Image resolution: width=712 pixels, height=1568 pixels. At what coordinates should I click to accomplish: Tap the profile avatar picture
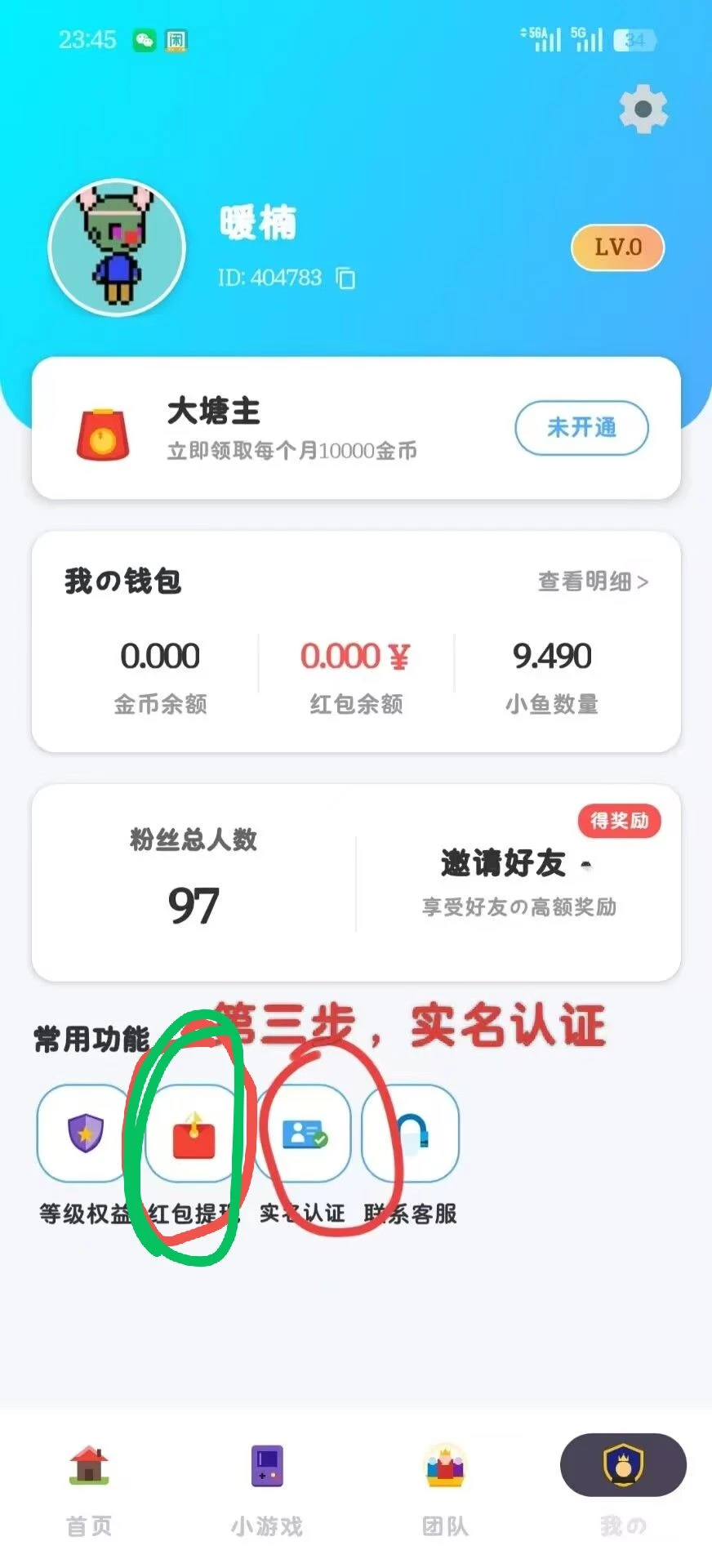click(x=118, y=247)
